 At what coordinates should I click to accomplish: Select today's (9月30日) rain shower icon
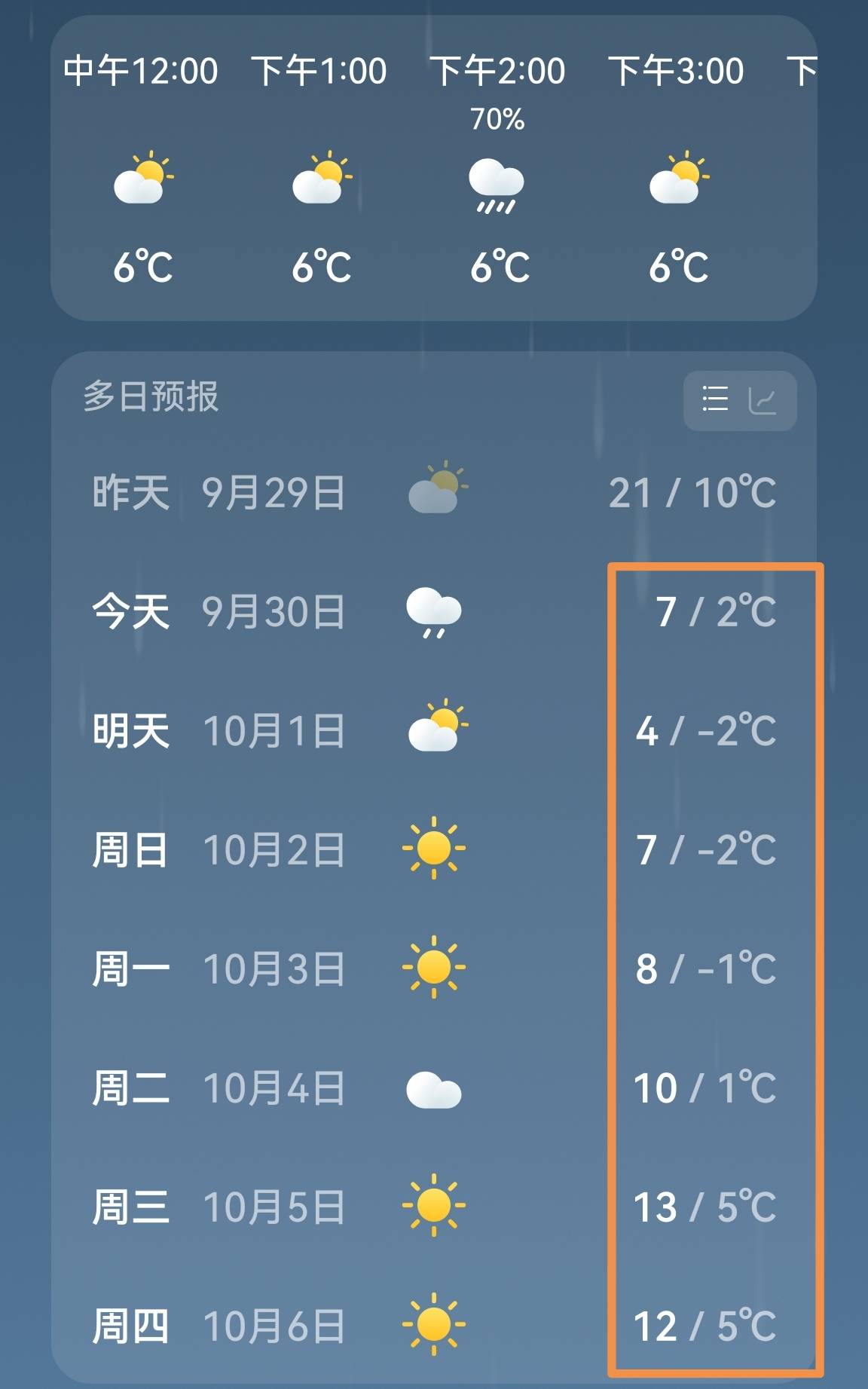[x=433, y=612]
